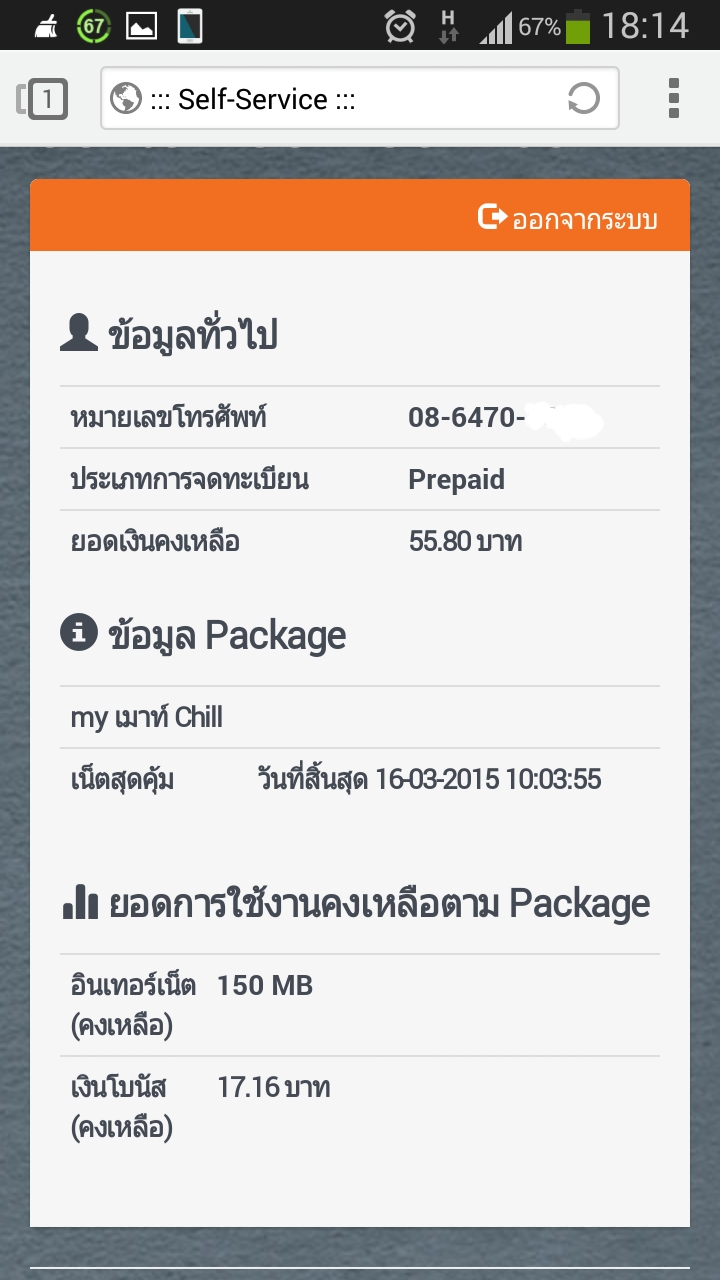Open the browser tabs switcher
Image resolution: width=720 pixels, height=1280 pixels.
click(42, 98)
